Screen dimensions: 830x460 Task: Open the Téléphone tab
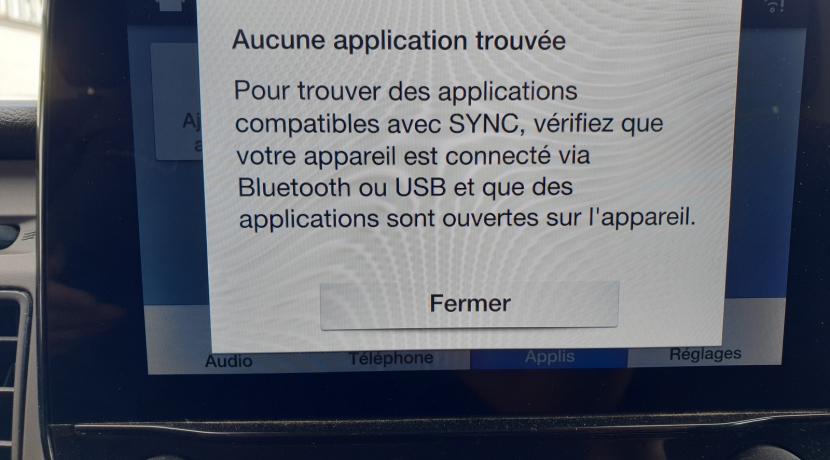point(391,357)
